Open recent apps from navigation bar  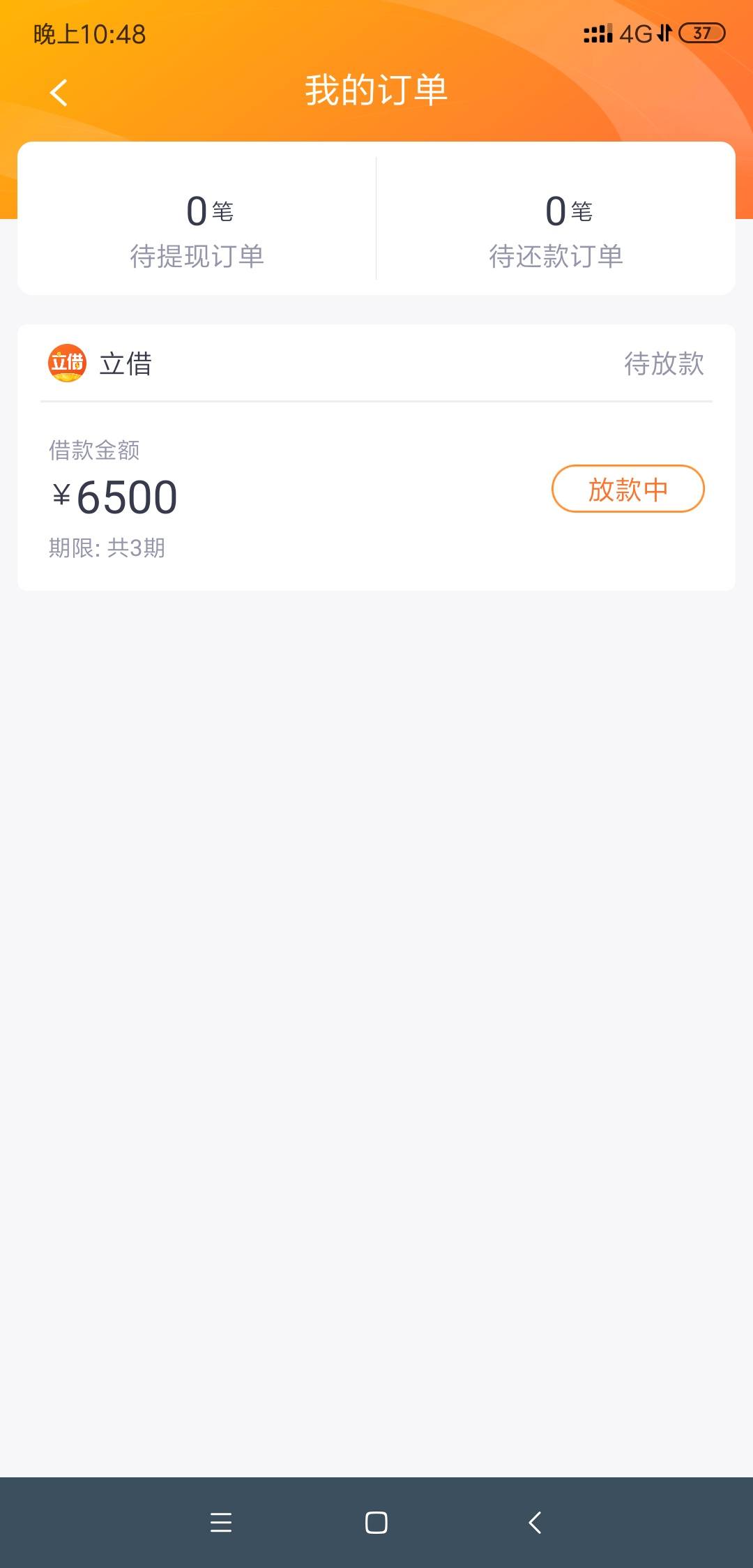pyautogui.click(x=220, y=1522)
